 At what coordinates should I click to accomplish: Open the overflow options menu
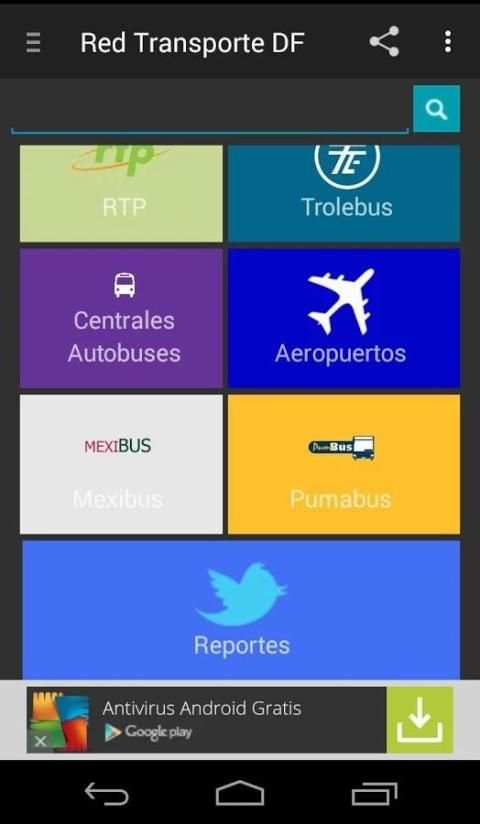(x=447, y=42)
